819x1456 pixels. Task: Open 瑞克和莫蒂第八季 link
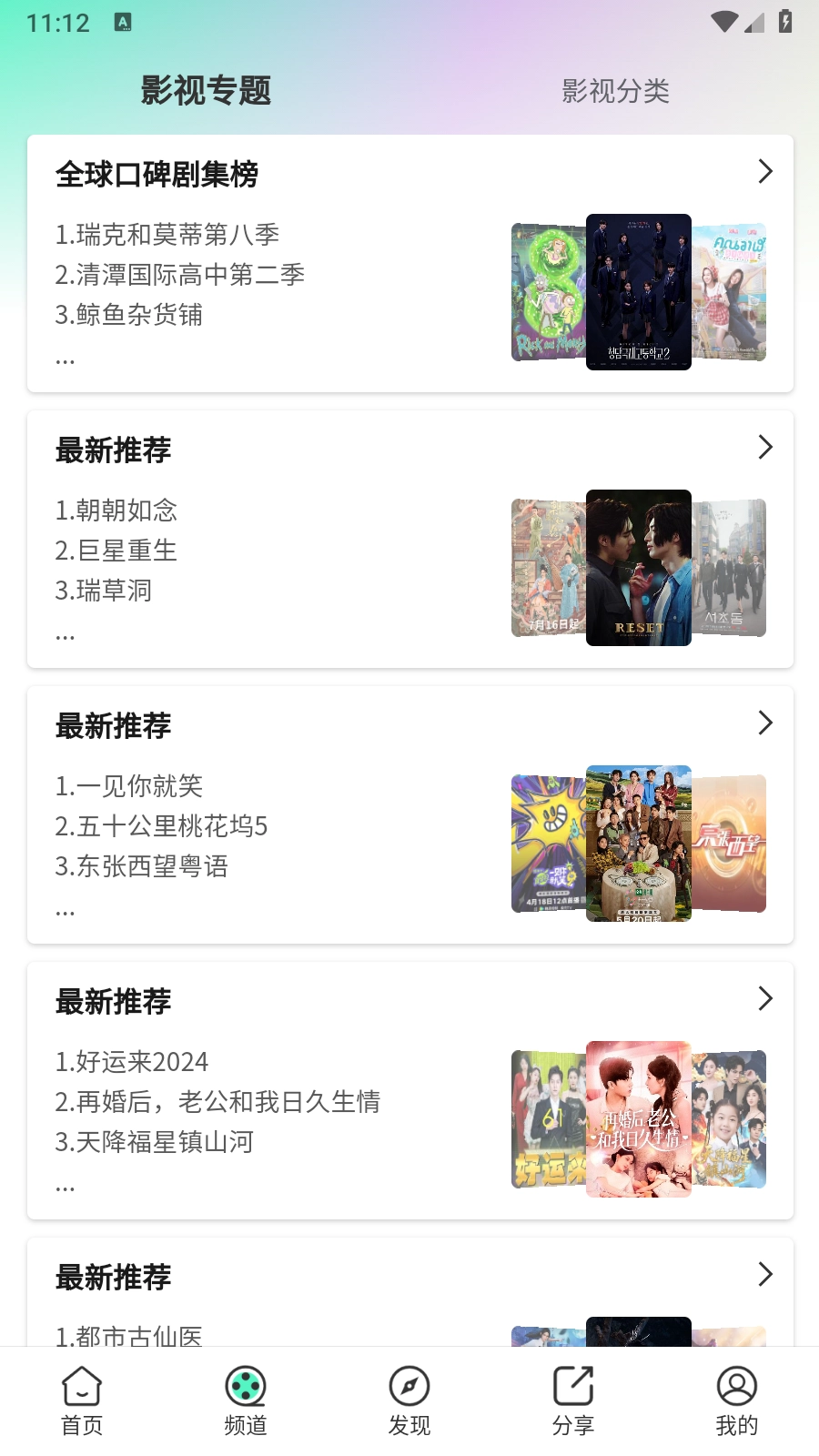(x=167, y=235)
